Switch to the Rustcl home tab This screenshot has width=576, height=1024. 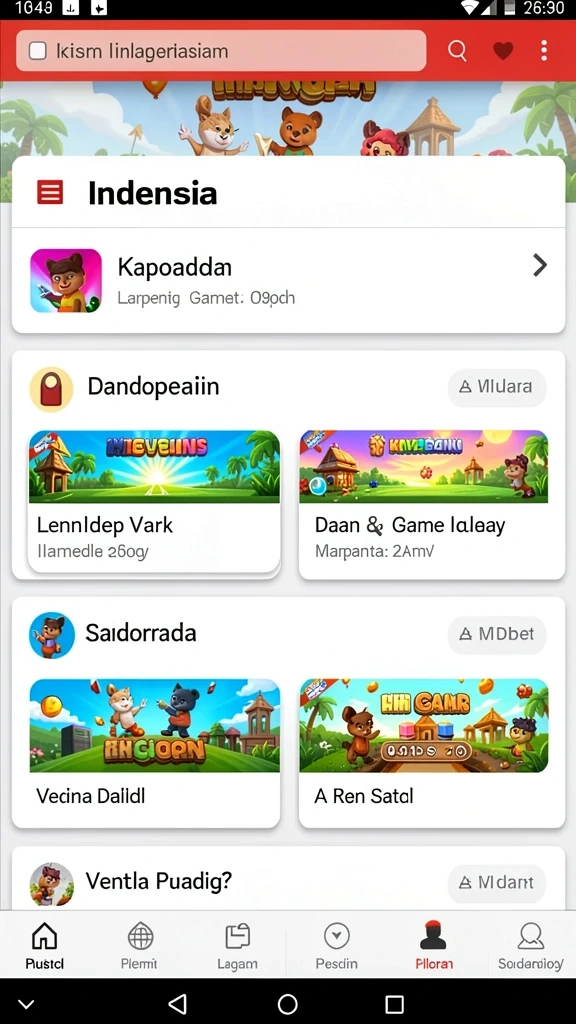coord(44,946)
